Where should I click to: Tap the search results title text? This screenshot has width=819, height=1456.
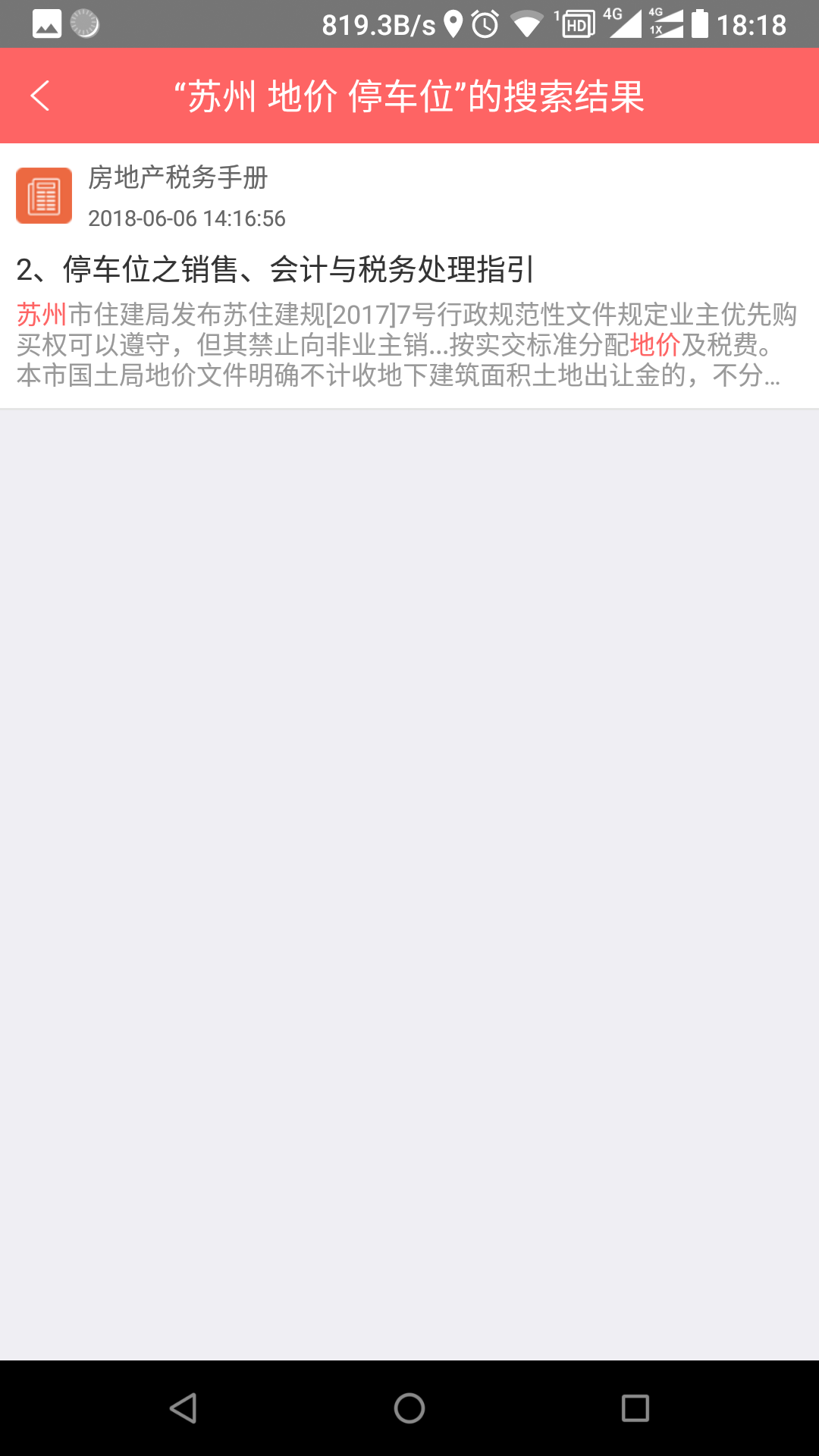tap(409, 96)
